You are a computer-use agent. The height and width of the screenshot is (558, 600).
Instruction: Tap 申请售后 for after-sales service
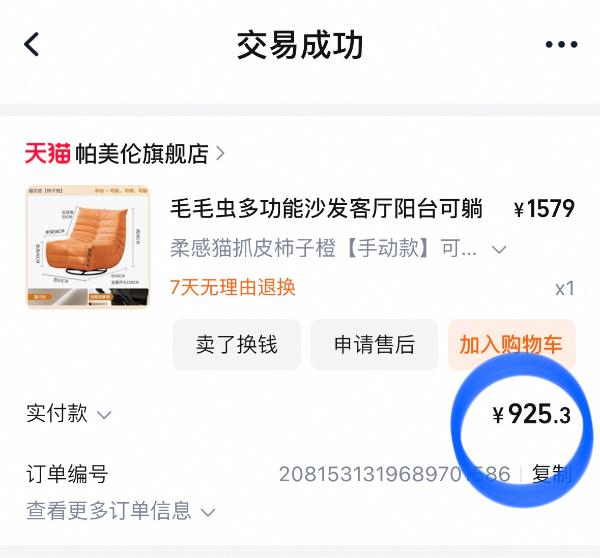(x=374, y=345)
